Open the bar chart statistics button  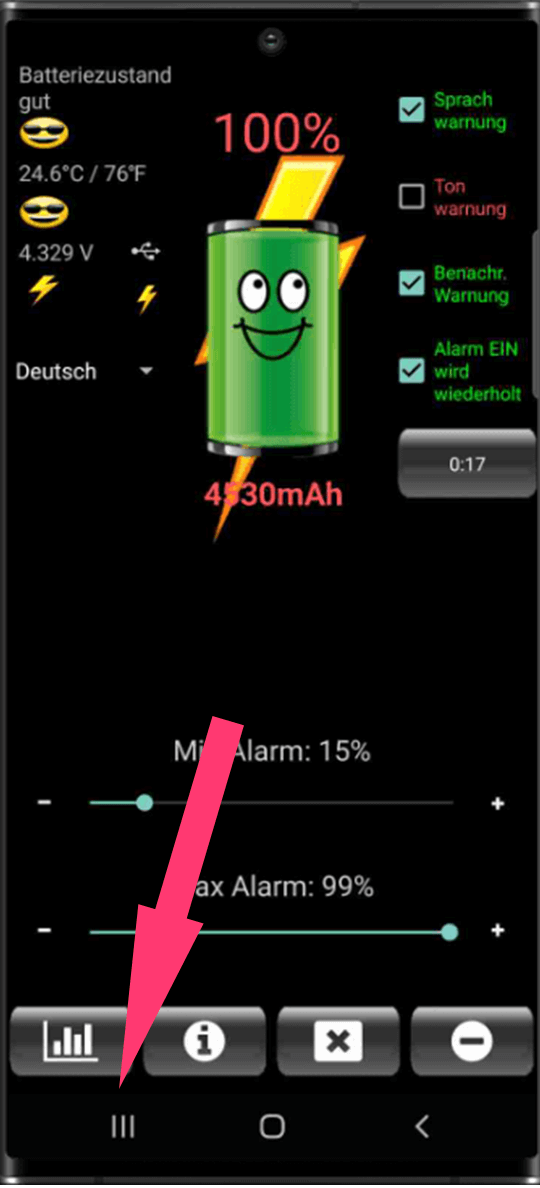click(70, 1041)
